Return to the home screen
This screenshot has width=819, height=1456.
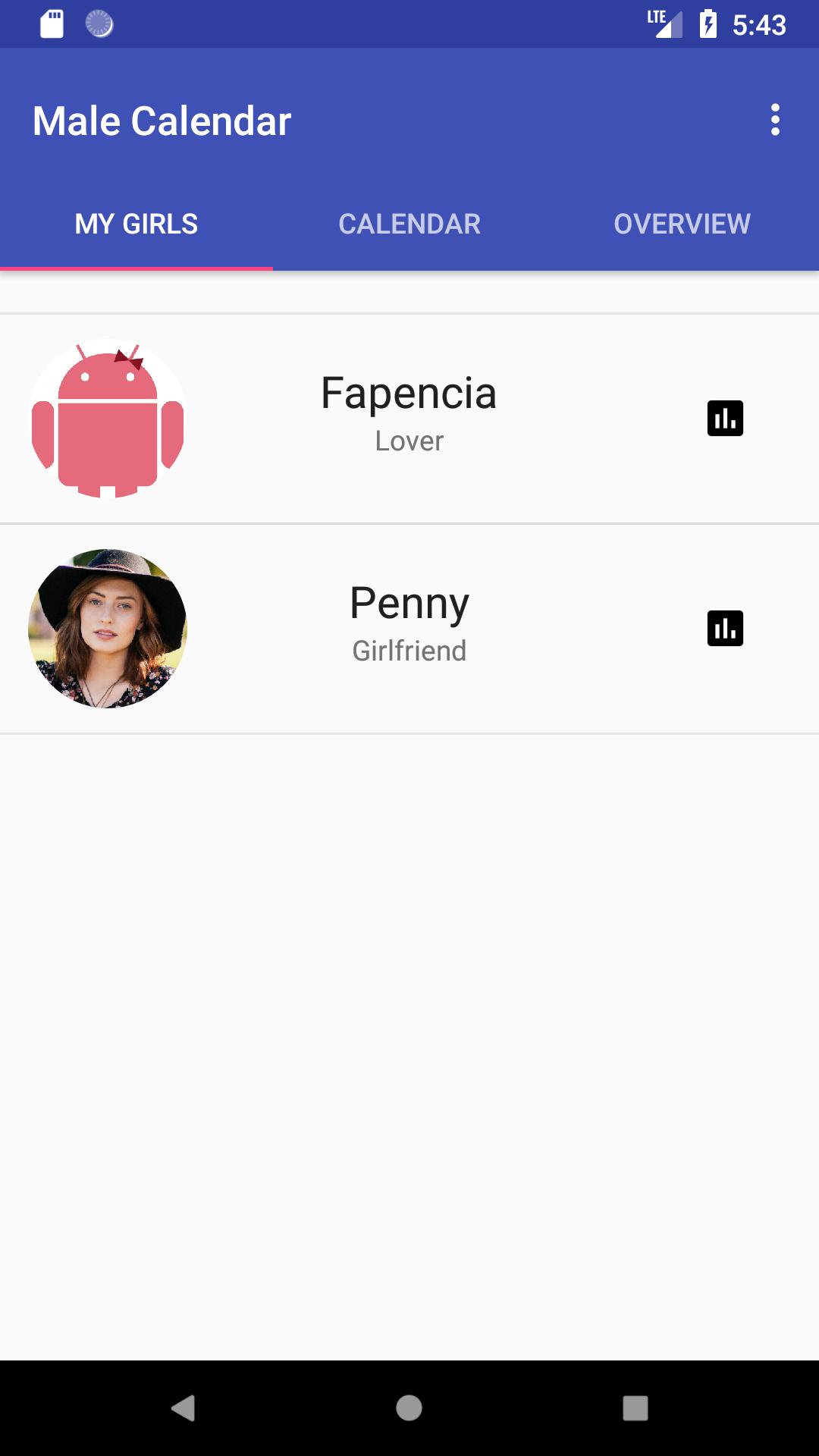point(409,1408)
